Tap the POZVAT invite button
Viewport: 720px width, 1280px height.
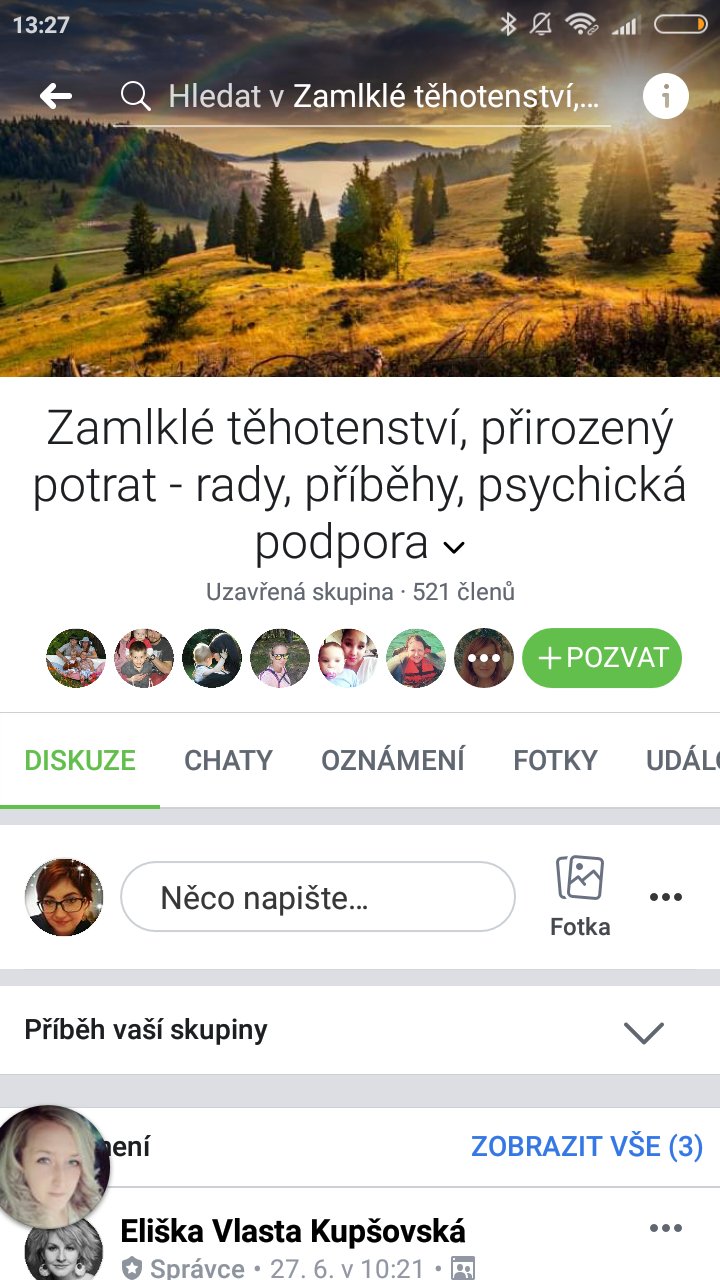tap(602, 658)
